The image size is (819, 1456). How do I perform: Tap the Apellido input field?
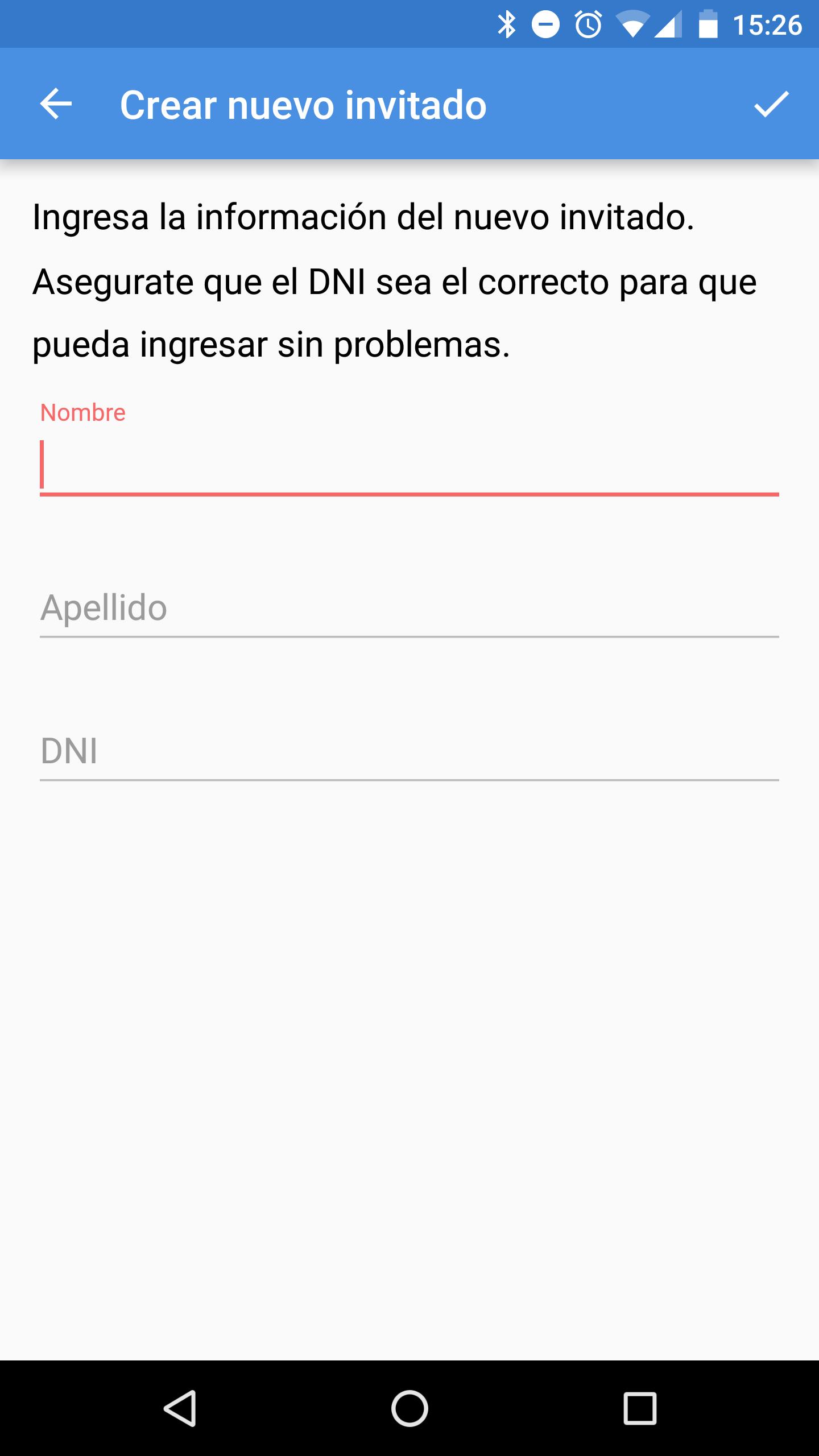pos(409,608)
